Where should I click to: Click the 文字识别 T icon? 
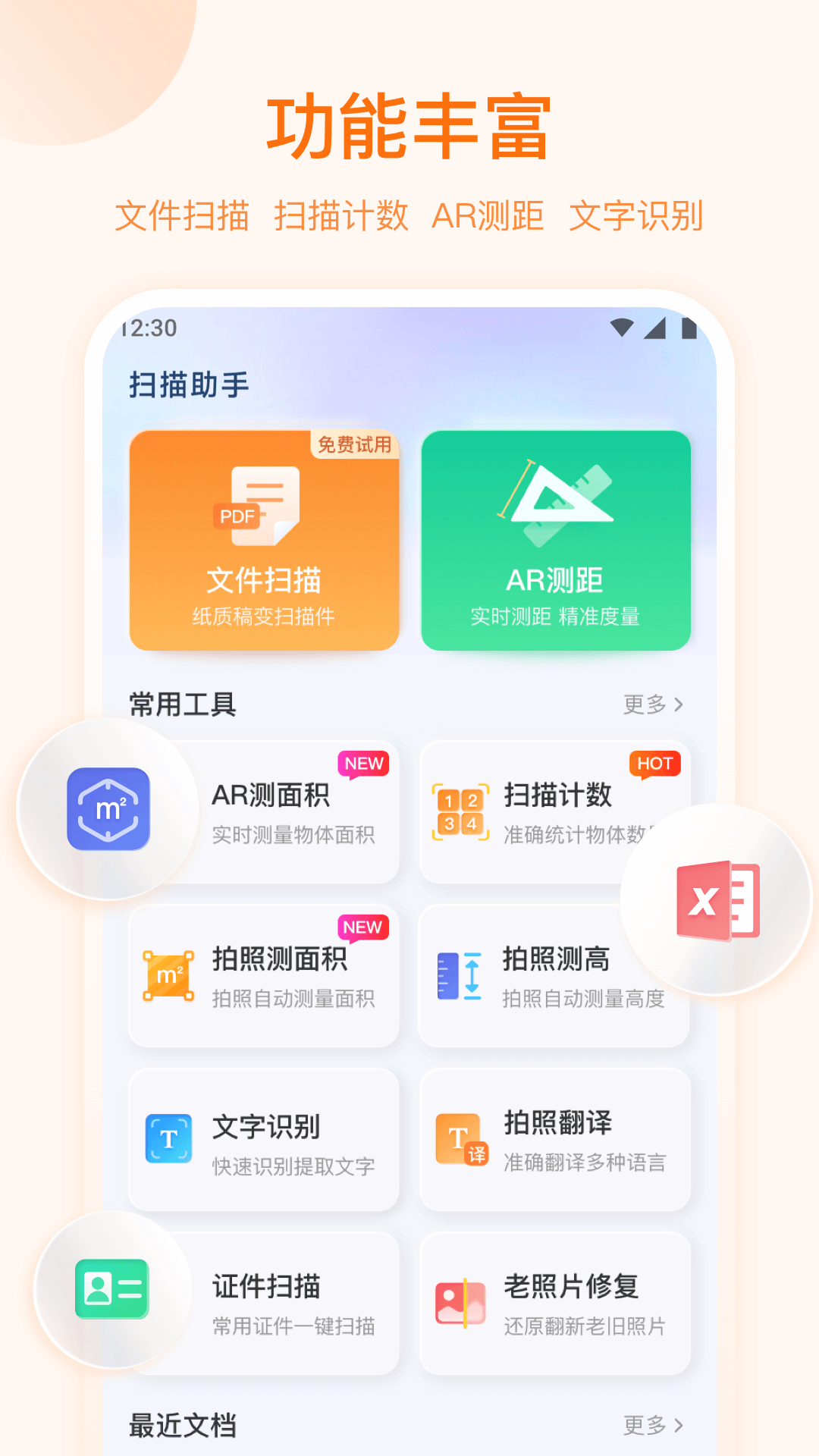(168, 1139)
